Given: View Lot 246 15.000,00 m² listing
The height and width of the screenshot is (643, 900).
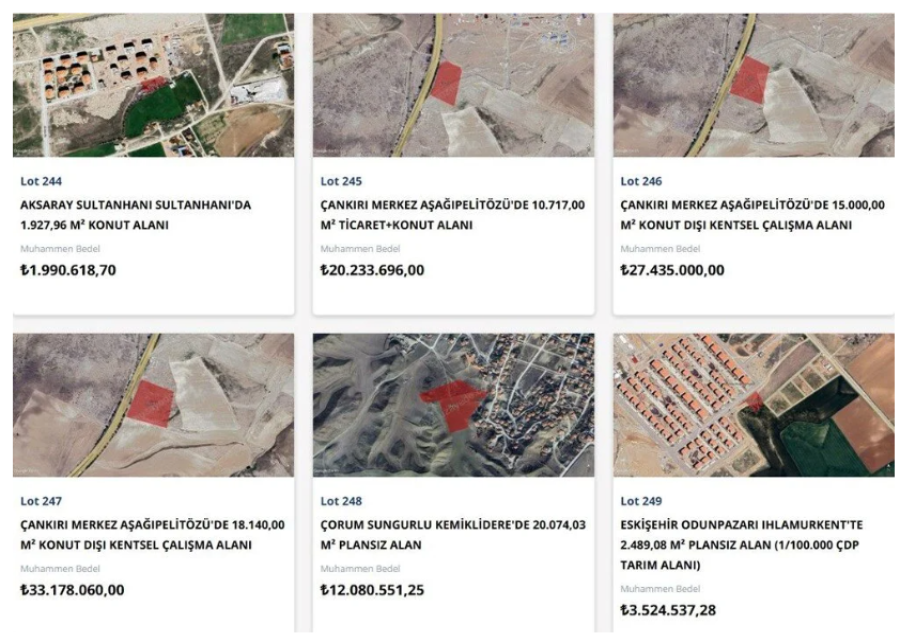Looking at the screenshot, I should pyautogui.click(x=752, y=215).
